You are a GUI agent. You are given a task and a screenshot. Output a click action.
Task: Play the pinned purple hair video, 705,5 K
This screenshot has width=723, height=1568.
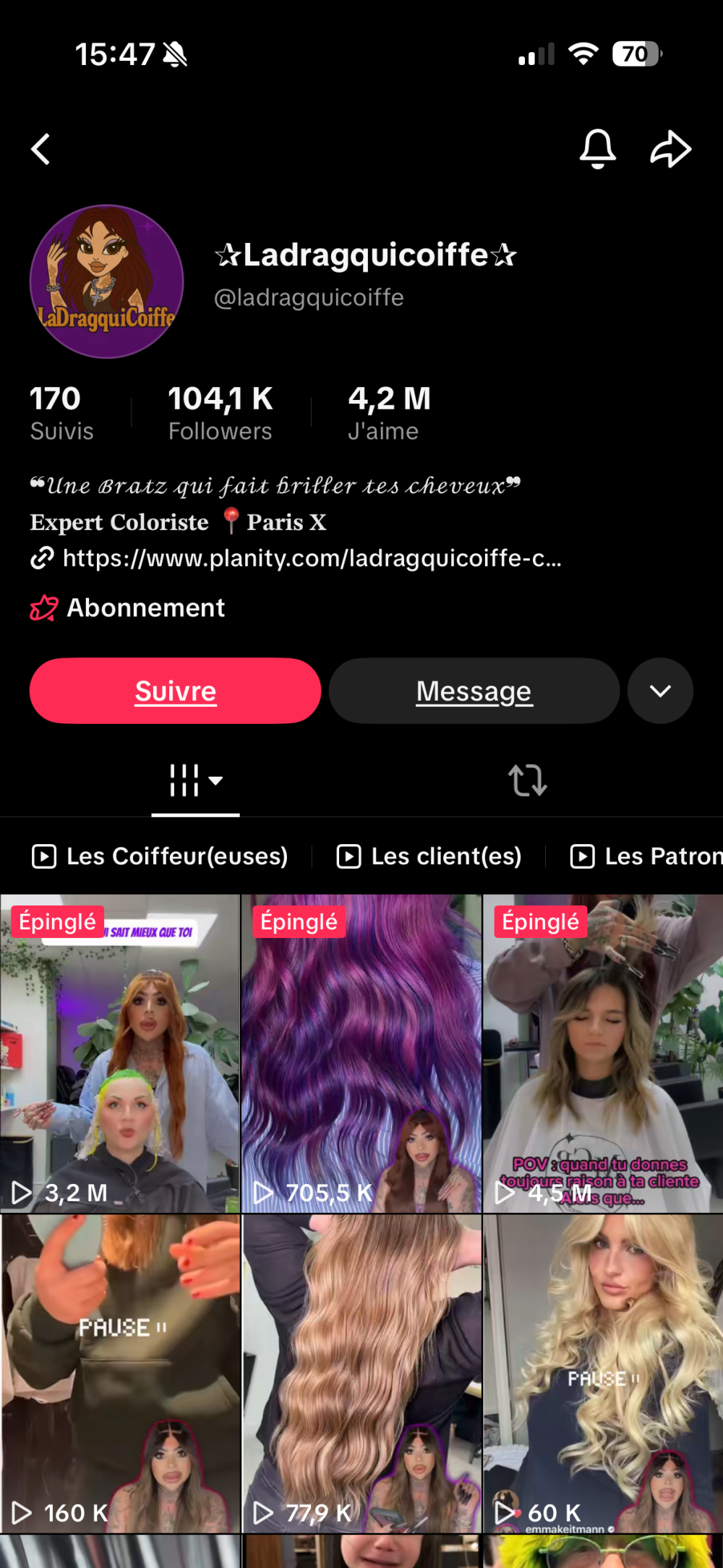(361, 1053)
